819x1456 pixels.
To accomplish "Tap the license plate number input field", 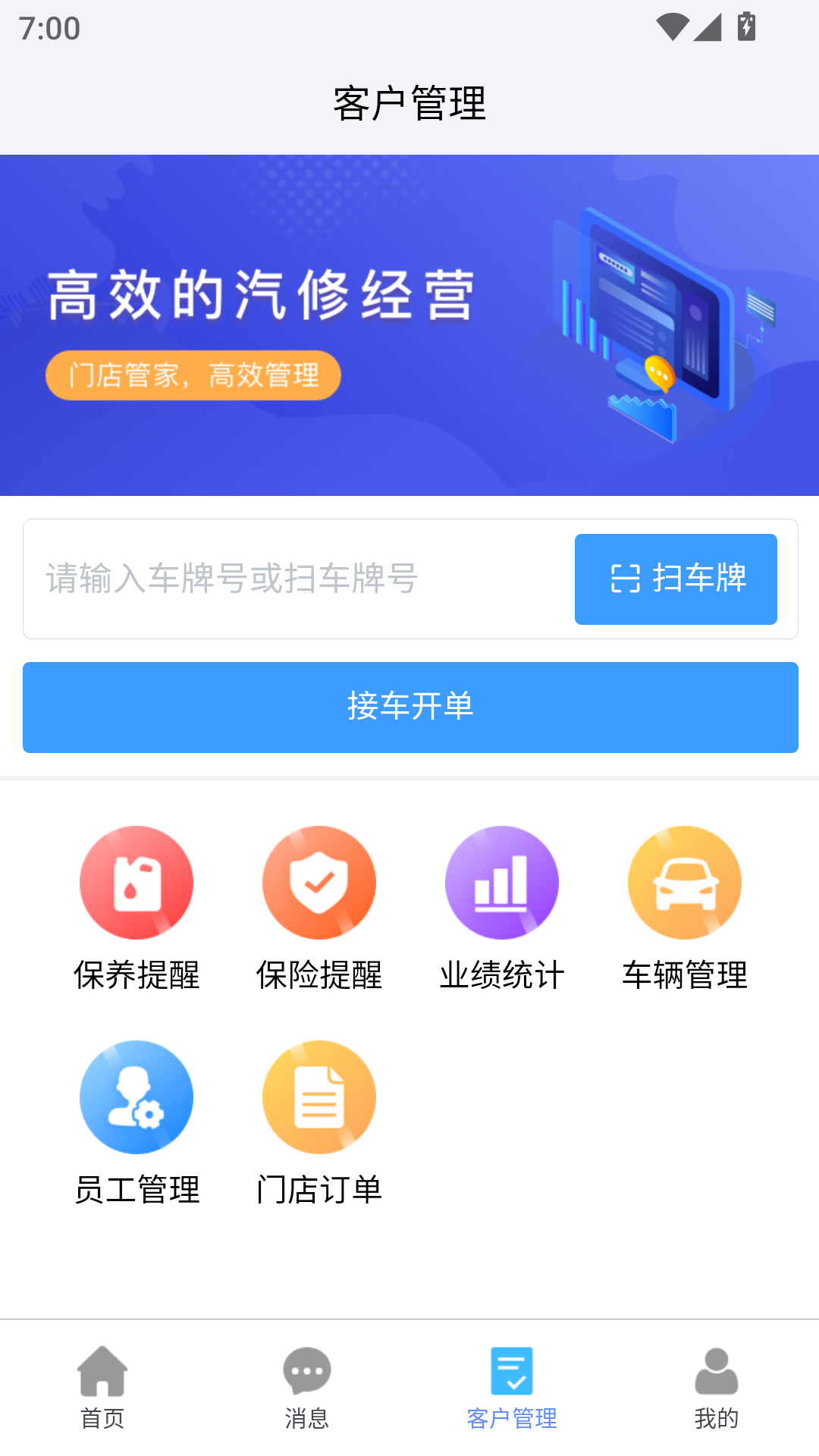I will 296,579.
